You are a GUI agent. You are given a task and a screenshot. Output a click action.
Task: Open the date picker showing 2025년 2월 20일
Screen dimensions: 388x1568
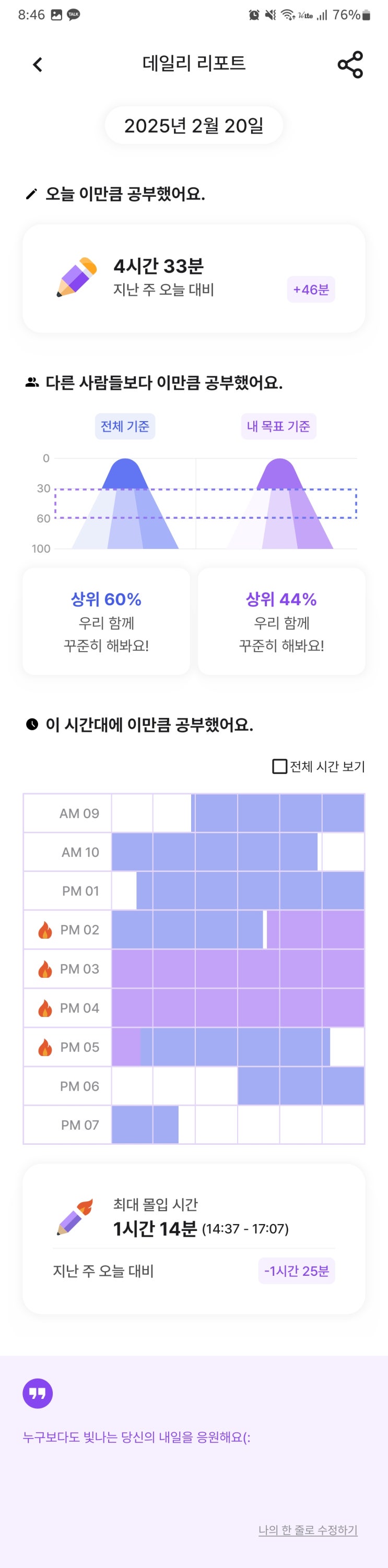coord(194,125)
